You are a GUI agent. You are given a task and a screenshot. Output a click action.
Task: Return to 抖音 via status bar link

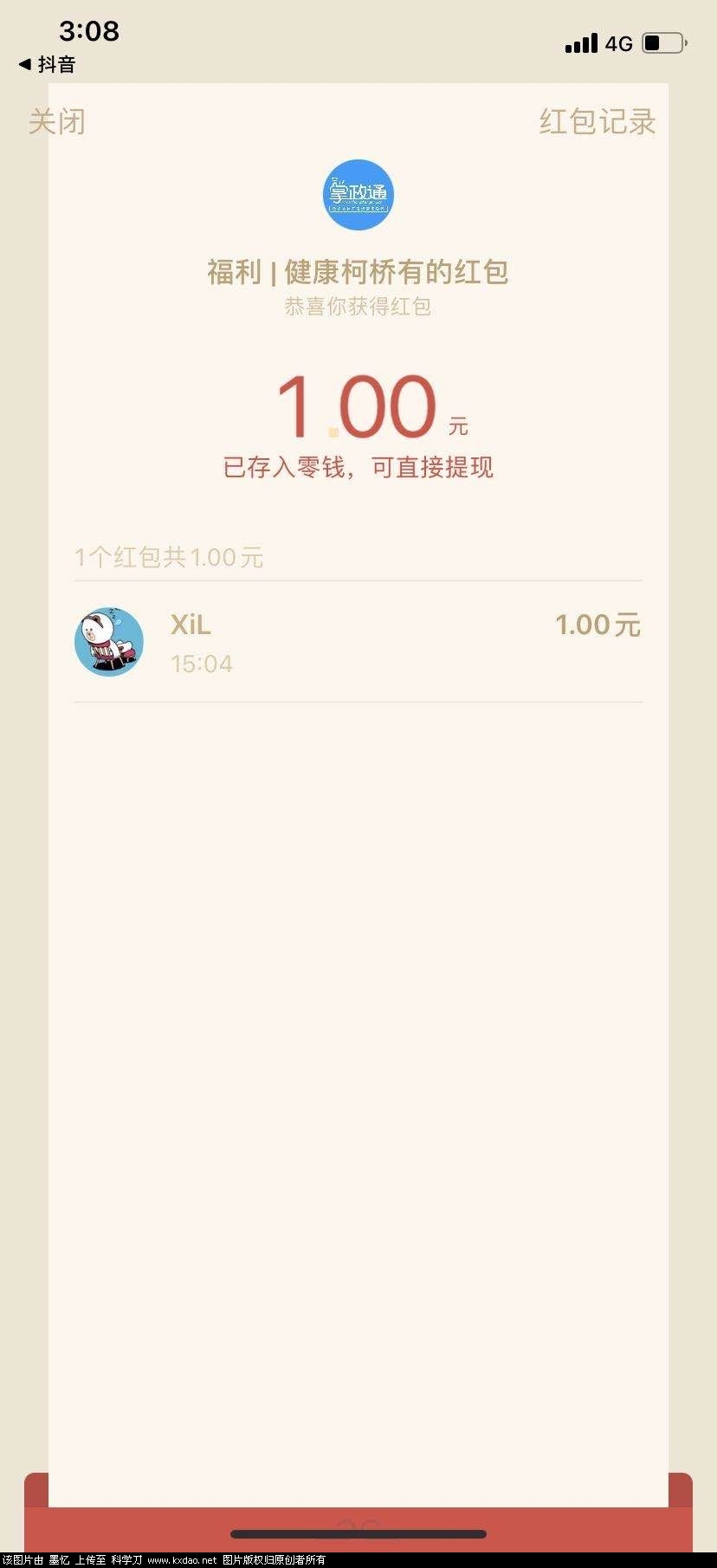pos(48,65)
